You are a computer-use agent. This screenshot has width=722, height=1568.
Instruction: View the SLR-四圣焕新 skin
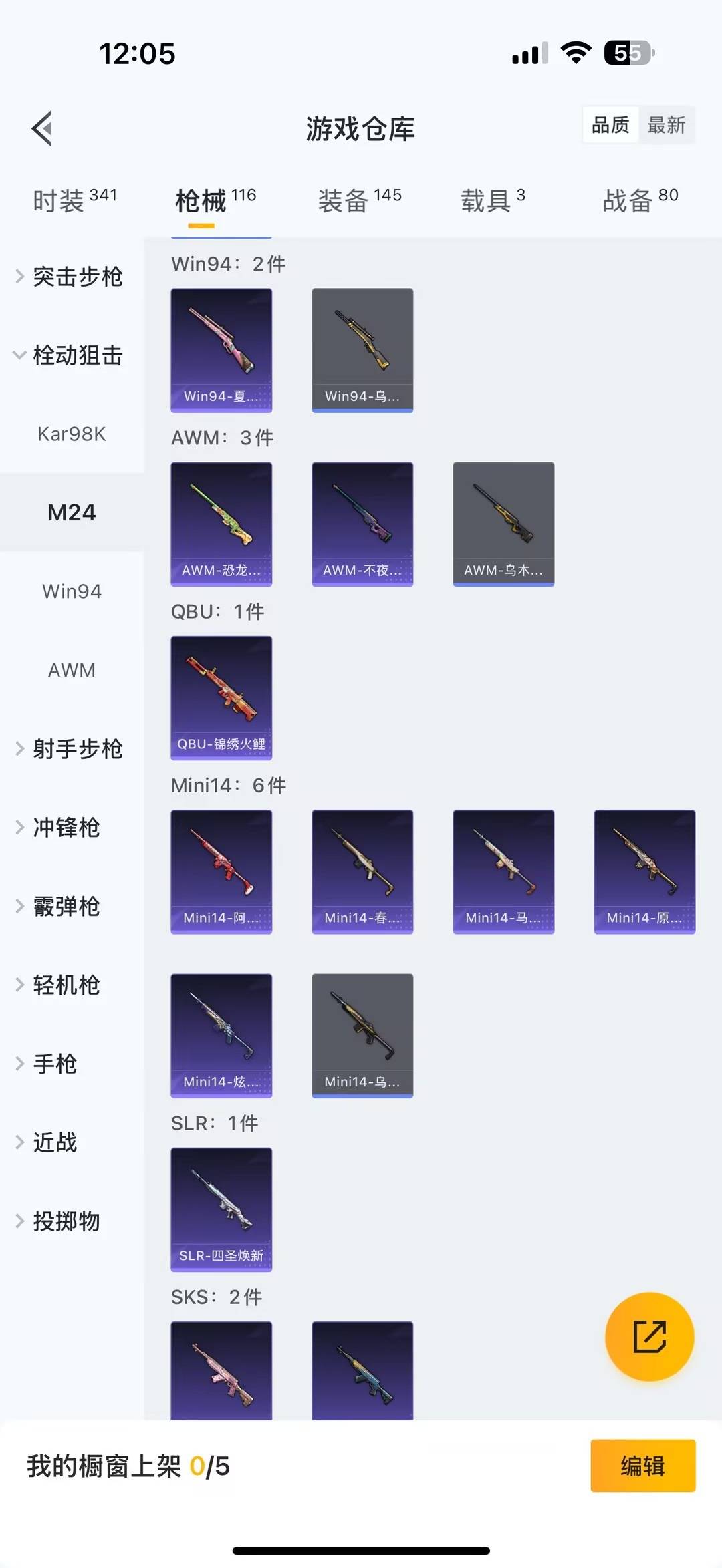tap(221, 1211)
